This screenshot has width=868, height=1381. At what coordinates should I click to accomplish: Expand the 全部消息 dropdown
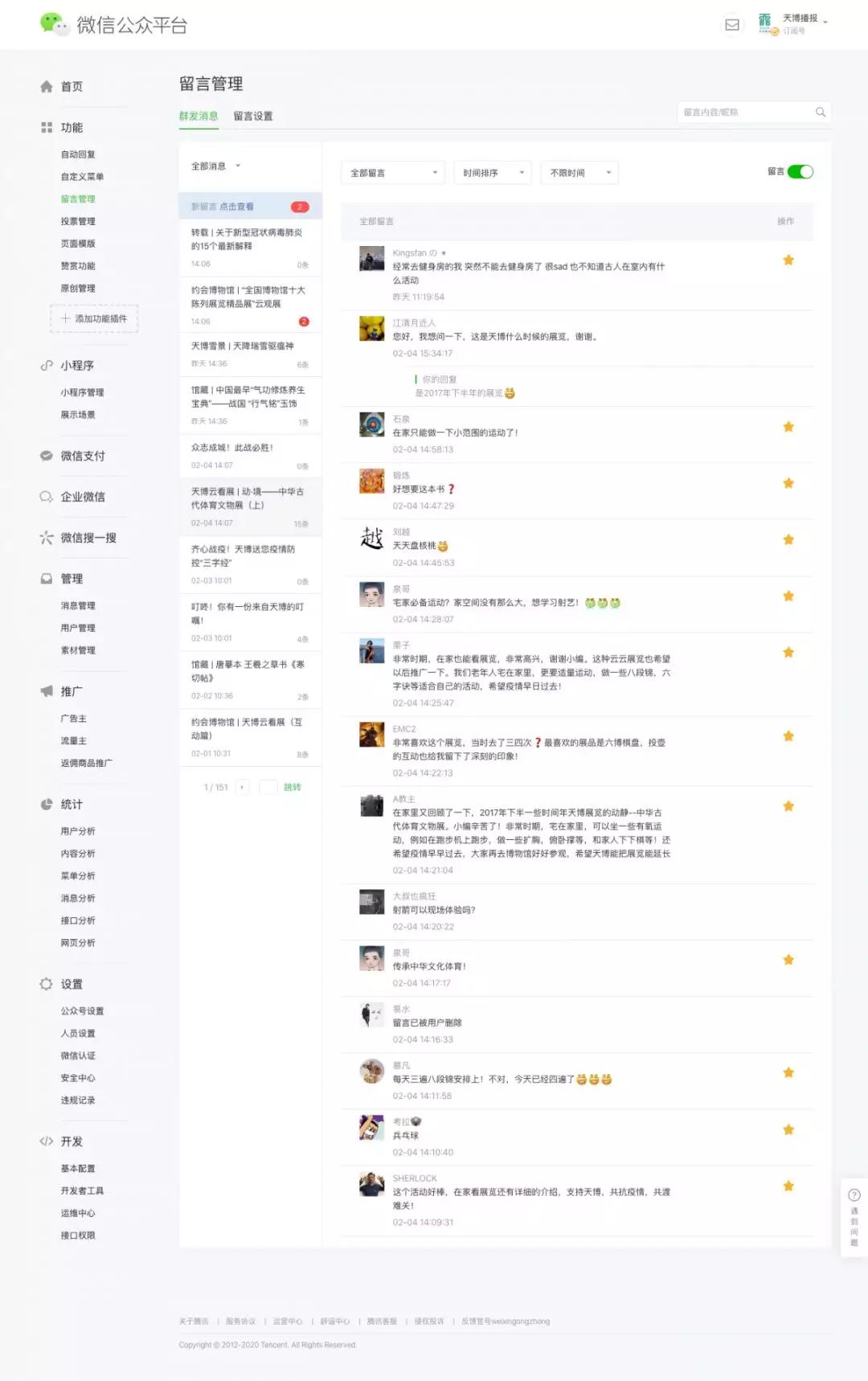[215, 166]
